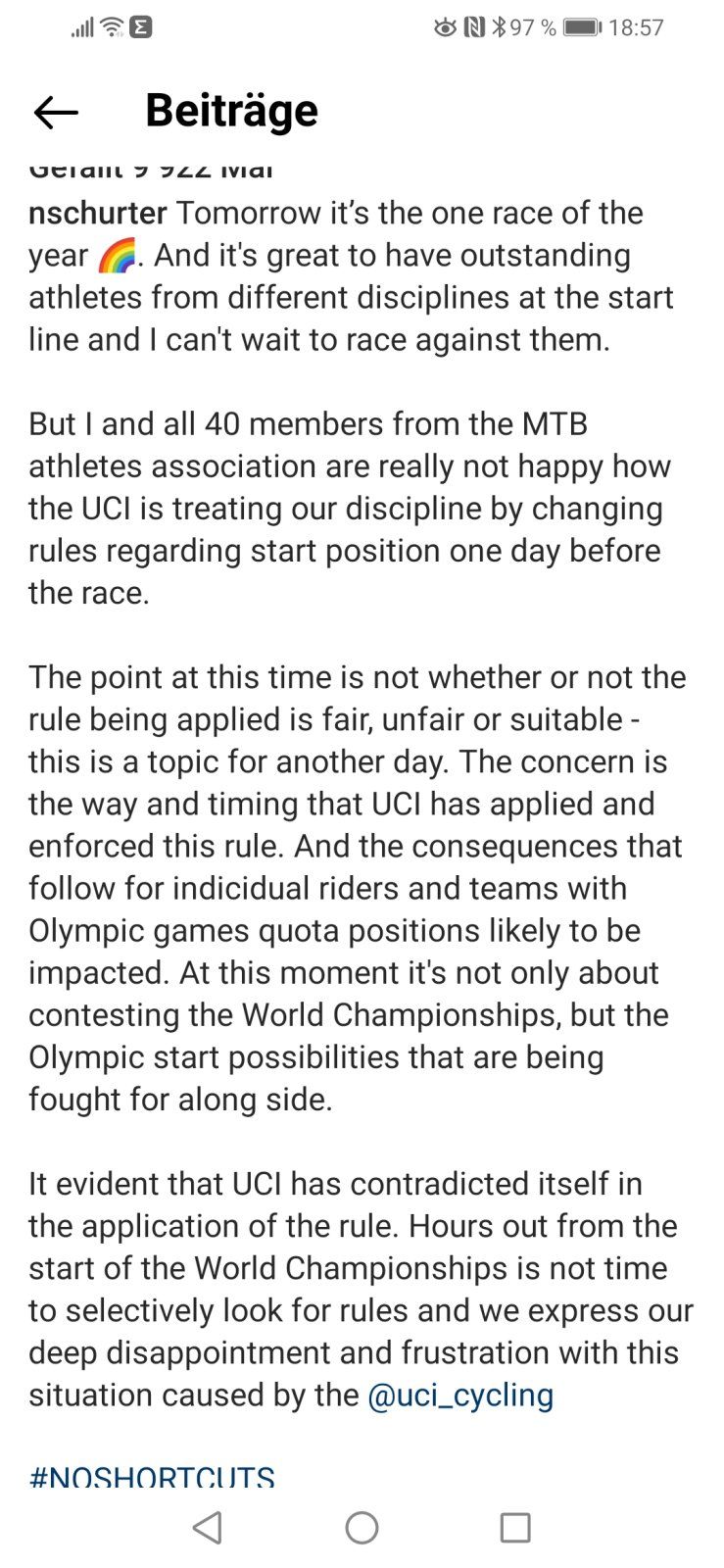Screen dimensions: 724x1568
Task: Tap the Beiträge header title
Action: pyautogui.click(x=231, y=111)
